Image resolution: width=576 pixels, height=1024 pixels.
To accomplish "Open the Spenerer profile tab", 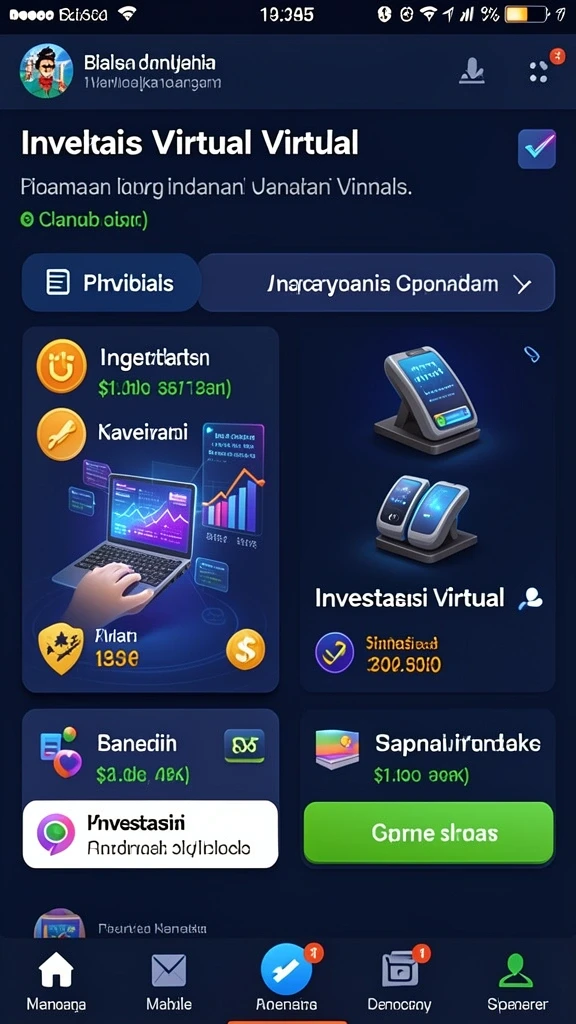I will click(x=517, y=981).
